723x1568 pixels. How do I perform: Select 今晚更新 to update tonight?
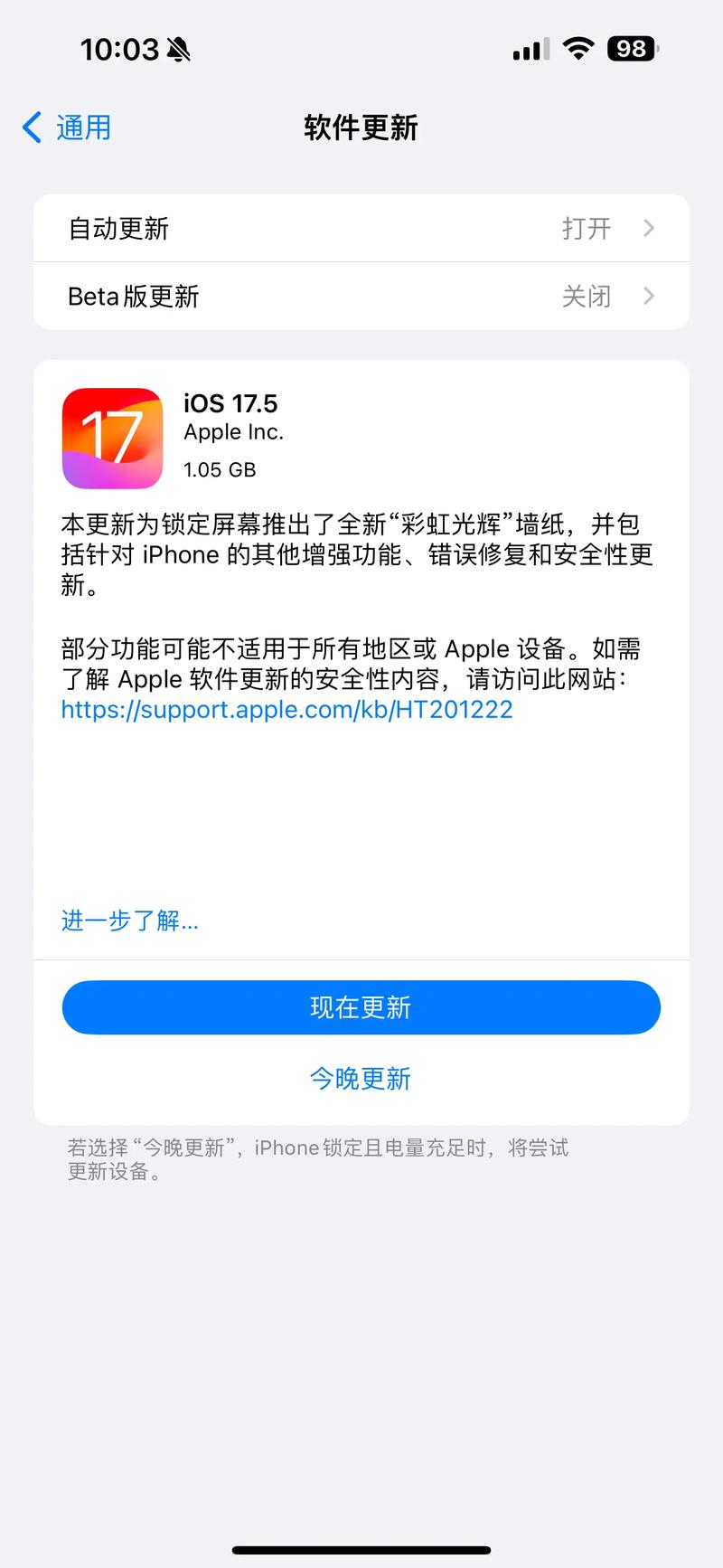click(361, 1078)
